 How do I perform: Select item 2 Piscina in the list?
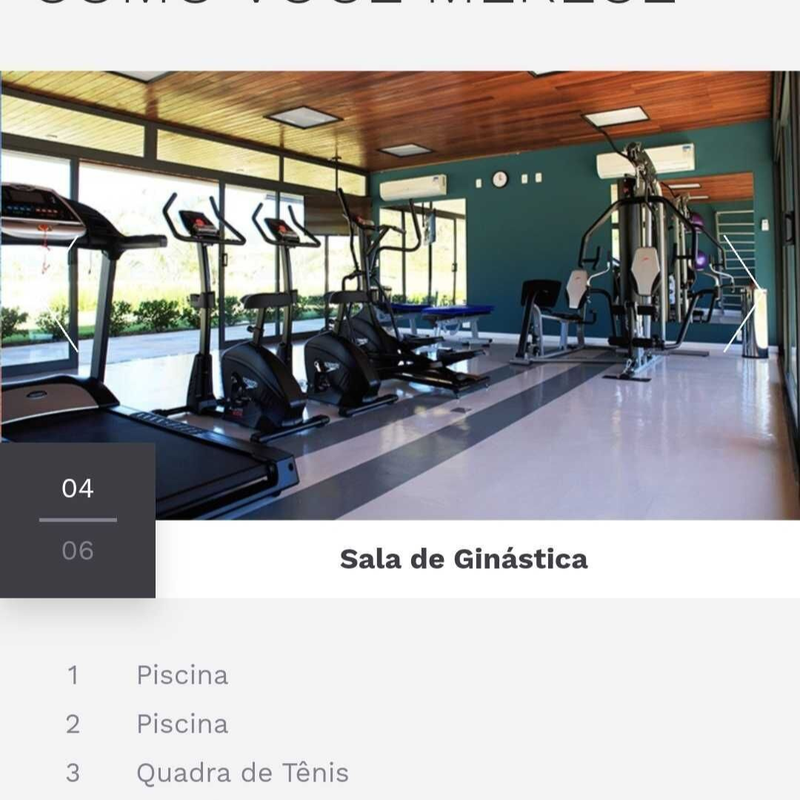(182, 724)
